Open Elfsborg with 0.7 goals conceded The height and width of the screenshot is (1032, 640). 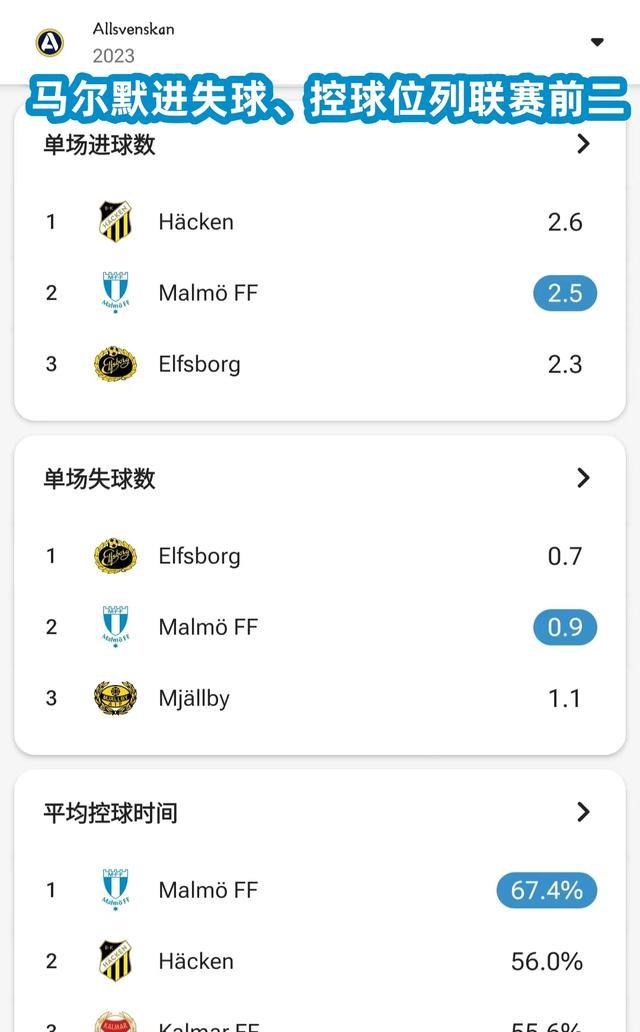coord(320,556)
